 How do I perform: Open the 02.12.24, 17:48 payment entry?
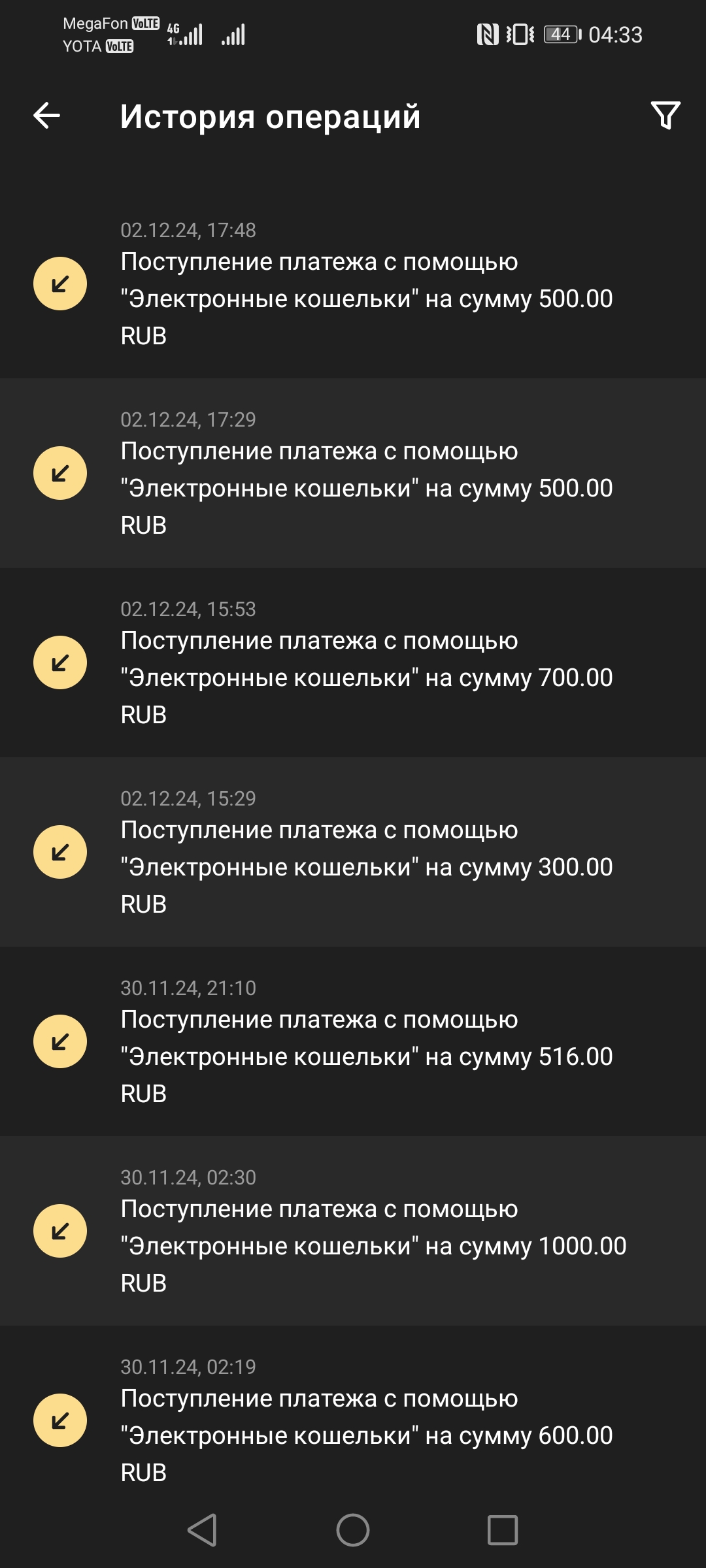(366, 284)
